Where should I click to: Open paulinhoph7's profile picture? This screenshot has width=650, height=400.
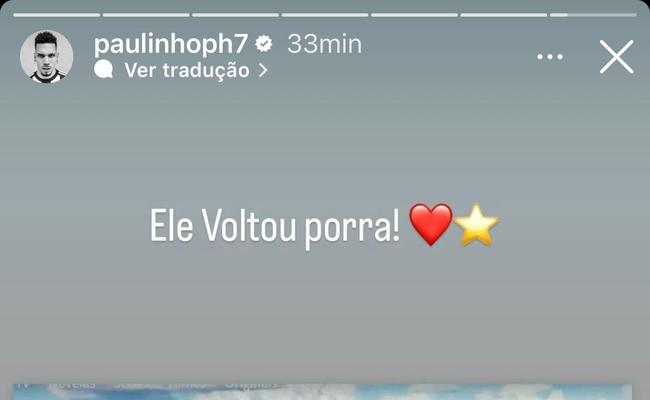click(x=47, y=57)
